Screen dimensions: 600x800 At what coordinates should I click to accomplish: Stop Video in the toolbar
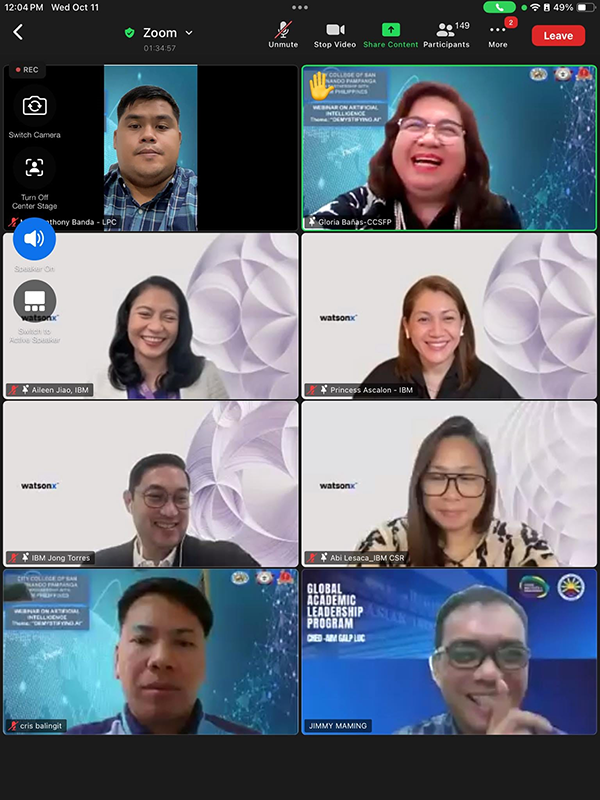tap(335, 34)
